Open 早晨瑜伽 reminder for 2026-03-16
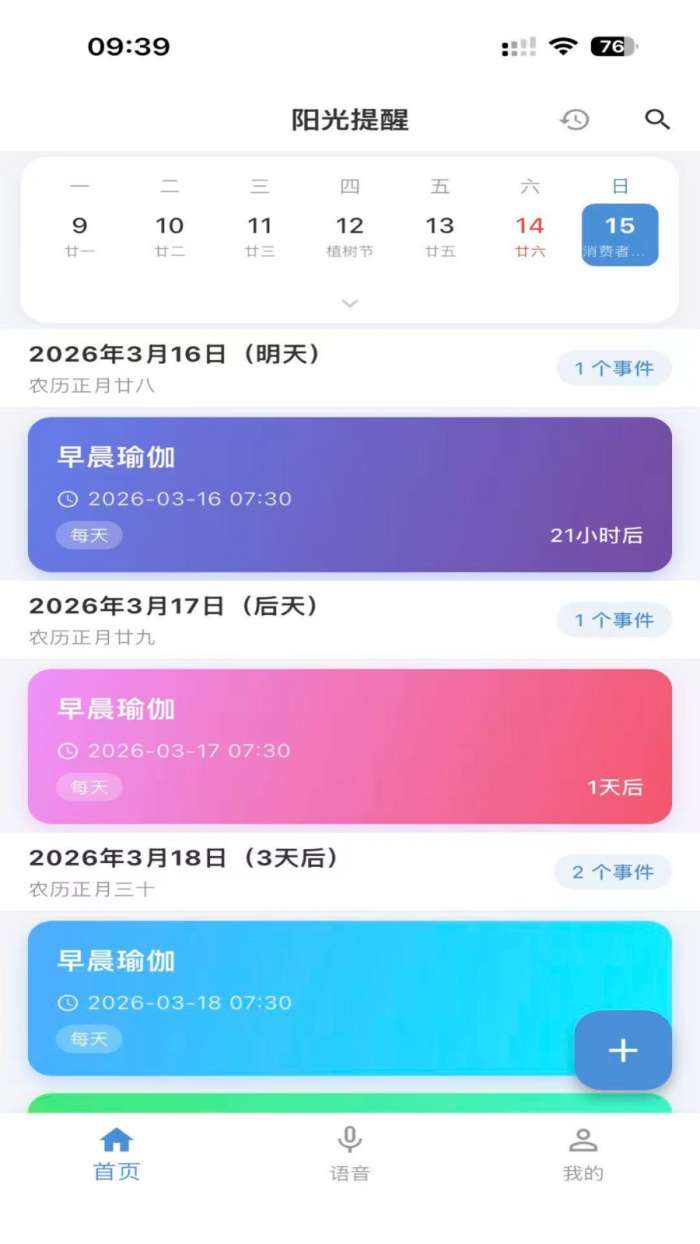Screen dimensions: 700x1244 (350, 494)
